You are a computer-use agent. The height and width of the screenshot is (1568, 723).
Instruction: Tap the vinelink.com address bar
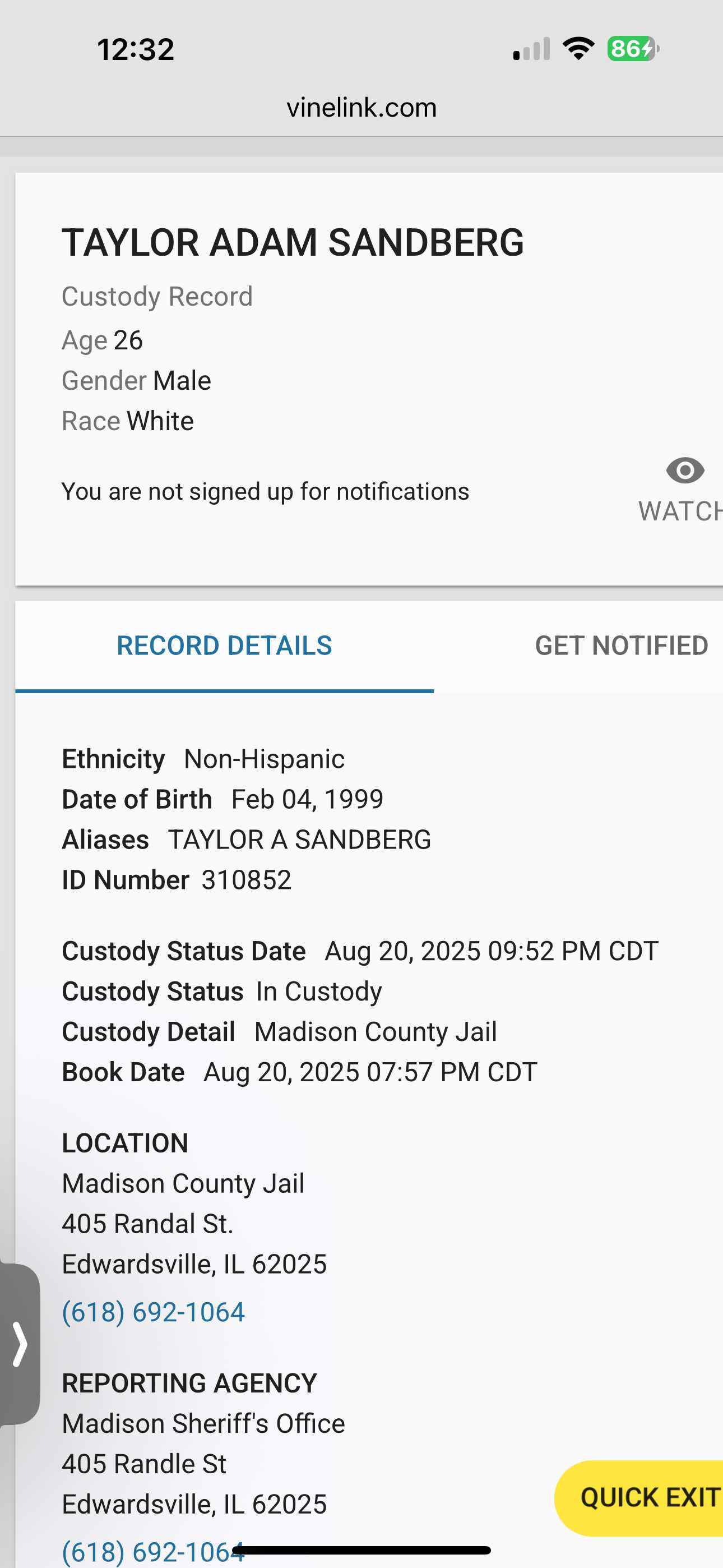click(x=361, y=108)
